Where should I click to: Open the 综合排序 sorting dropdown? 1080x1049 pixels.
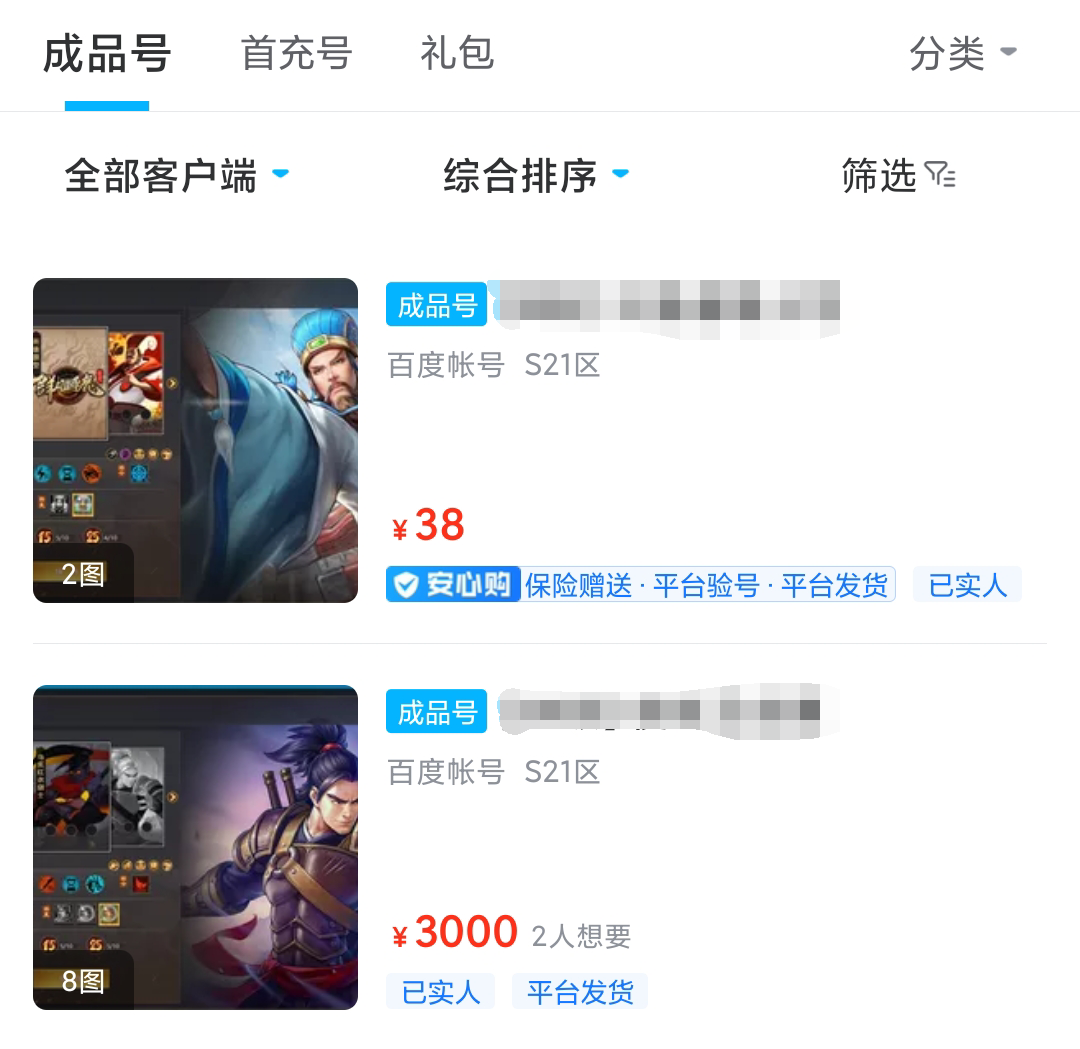pos(535,176)
